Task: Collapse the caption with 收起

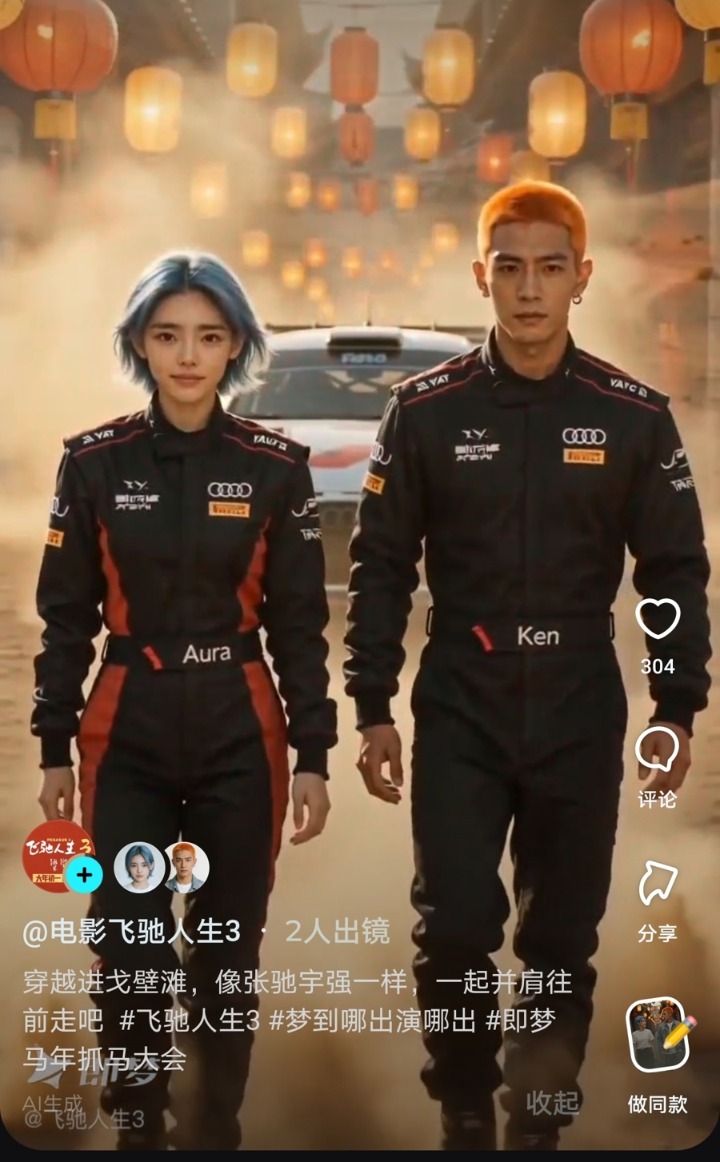Action: [x=552, y=1102]
